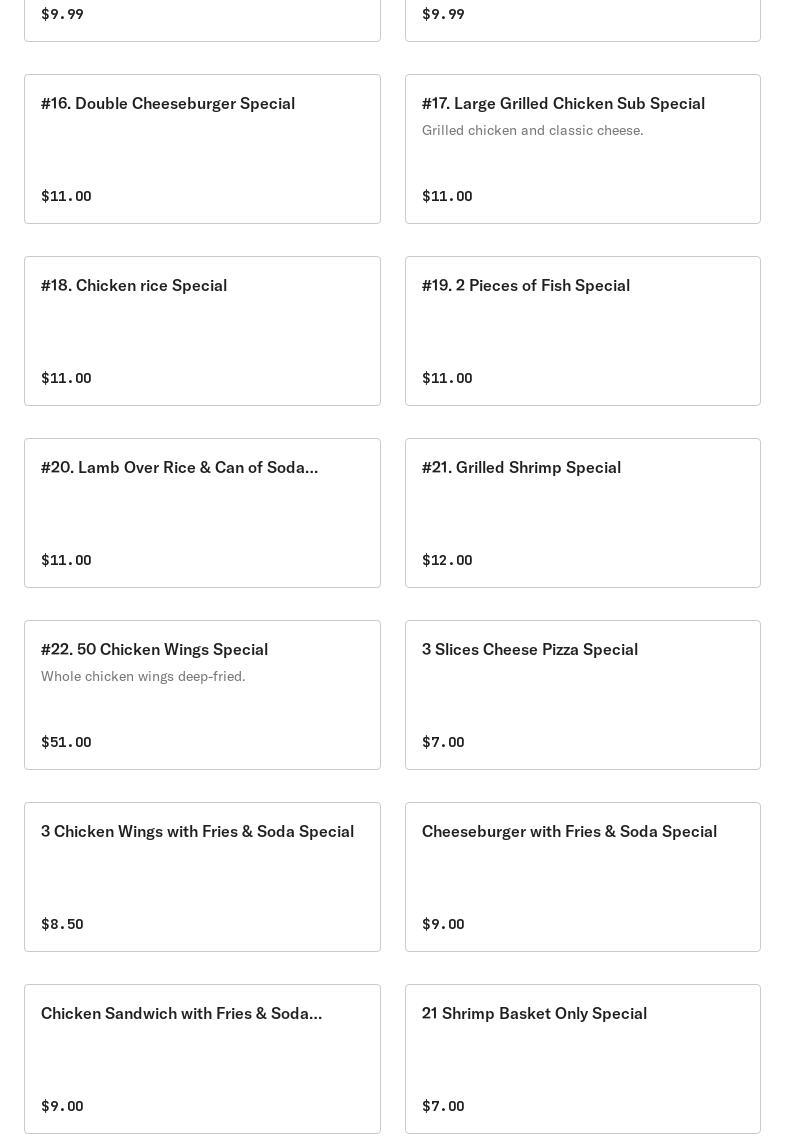785x1144 pixels.
Task: Open Cheeseburger with Fries & Soda Special
Action: pyautogui.click(x=582, y=877)
